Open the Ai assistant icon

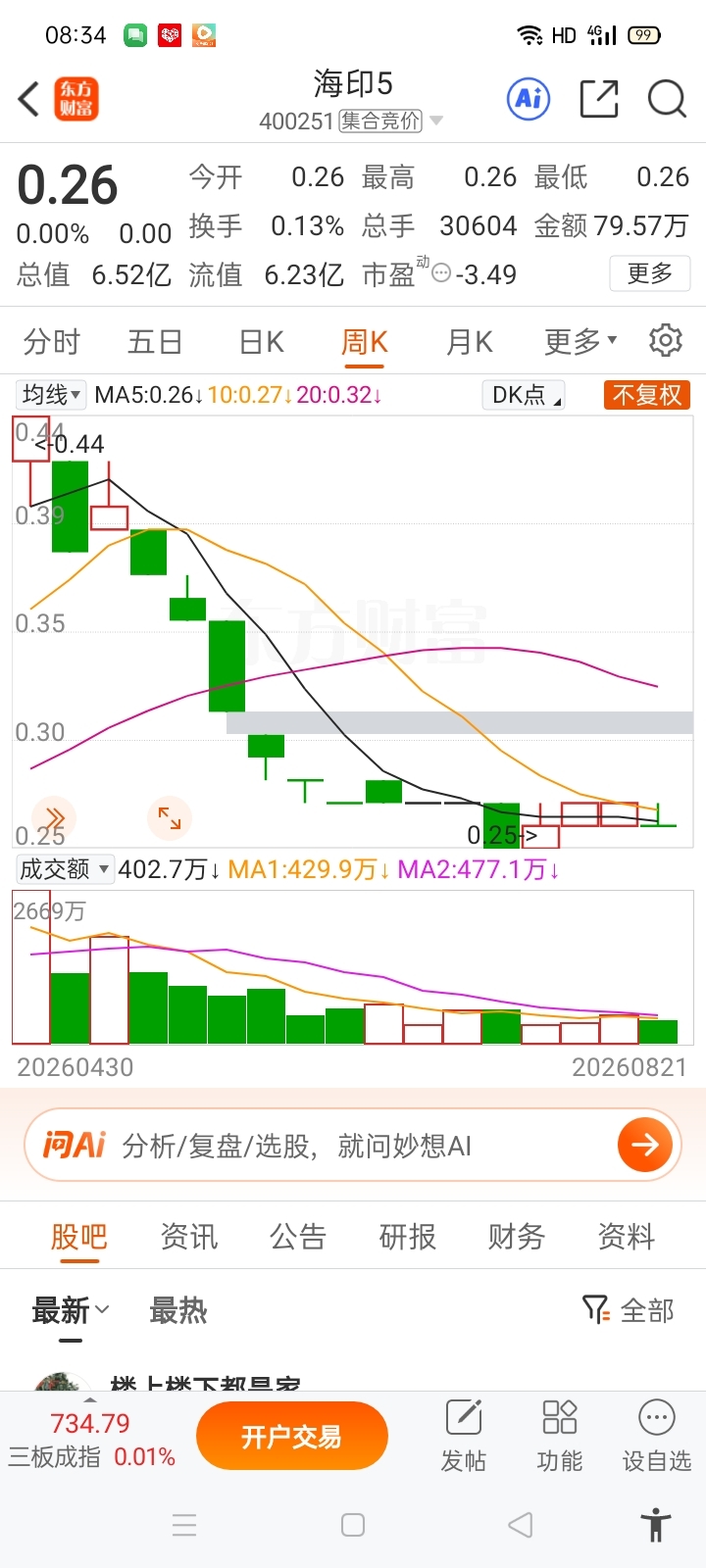point(529,99)
